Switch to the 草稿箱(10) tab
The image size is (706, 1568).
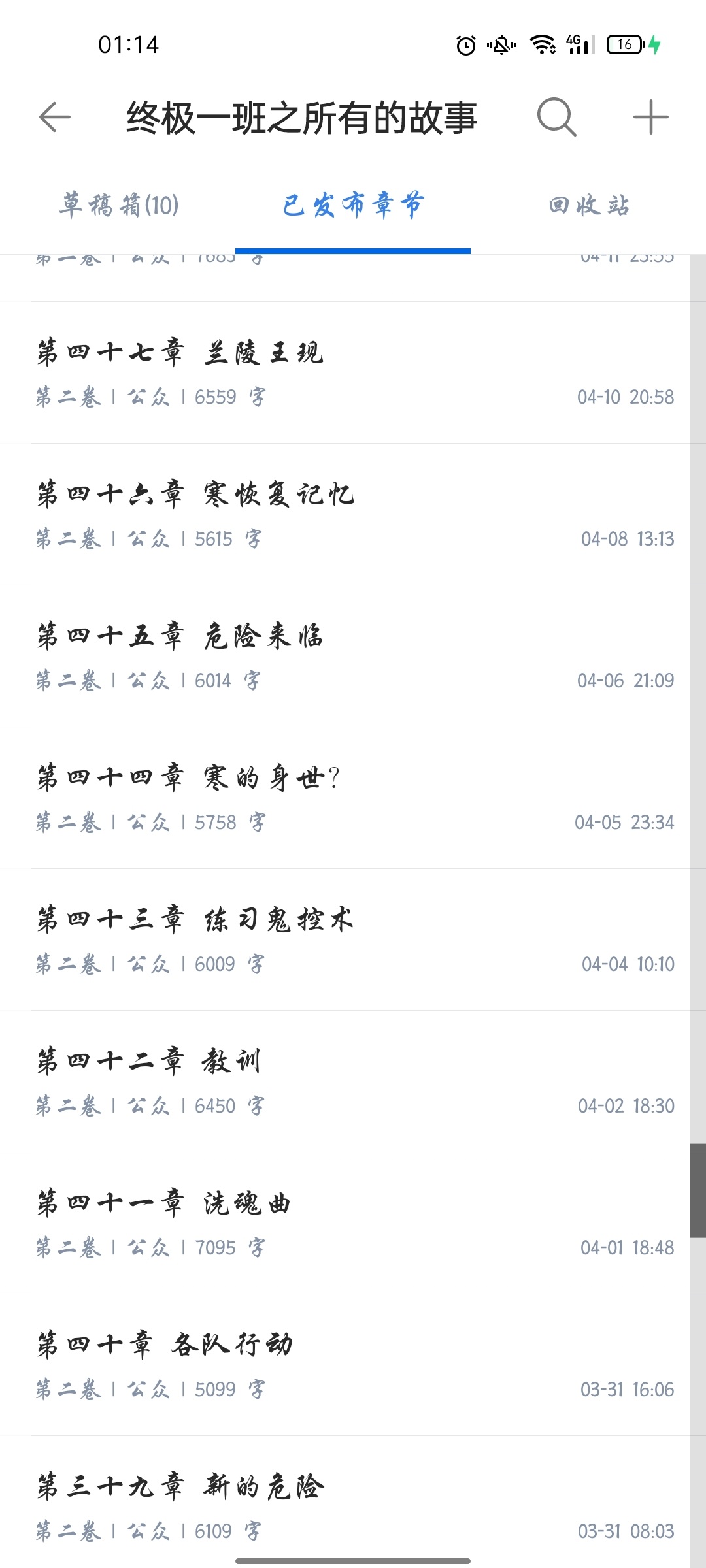pos(119,205)
